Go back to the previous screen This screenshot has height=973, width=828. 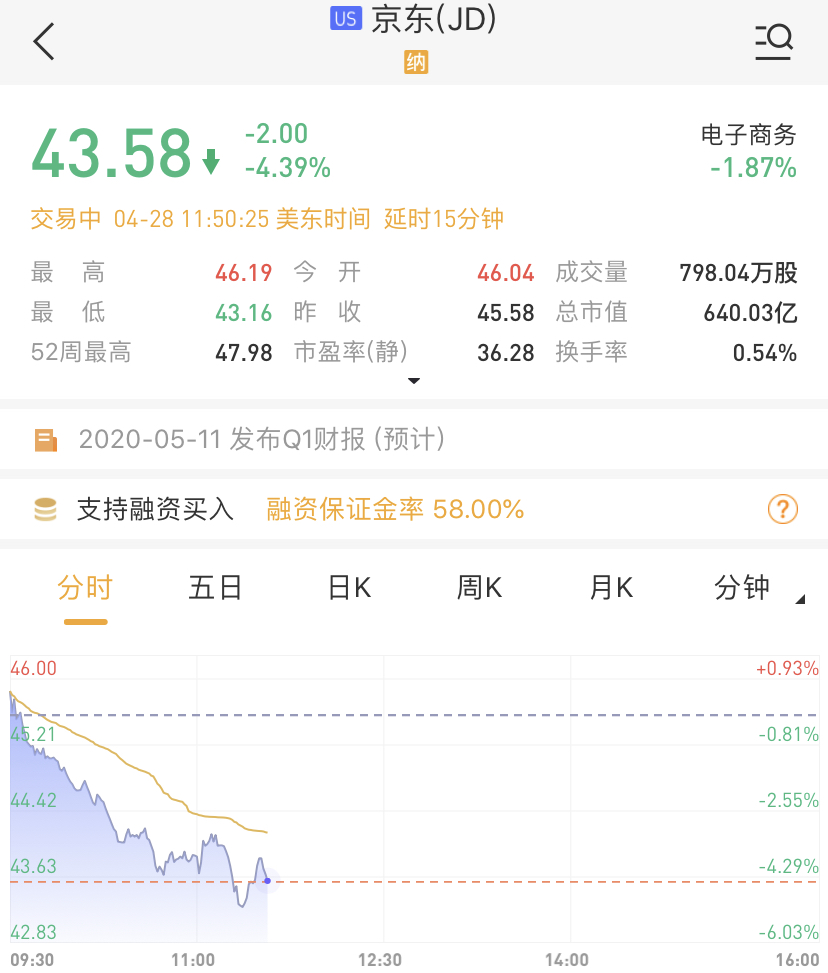[x=44, y=42]
